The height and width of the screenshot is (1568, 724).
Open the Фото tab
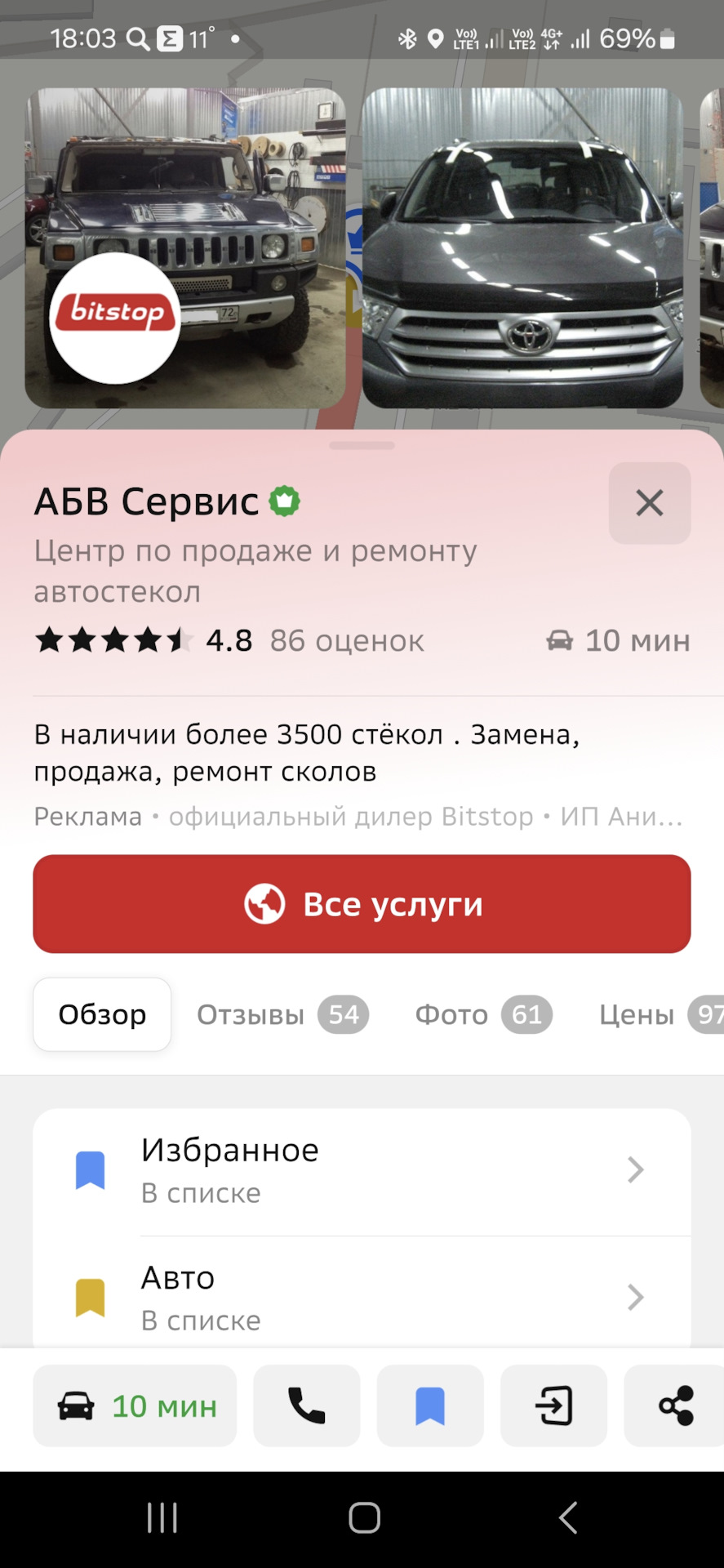click(483, 1015)
